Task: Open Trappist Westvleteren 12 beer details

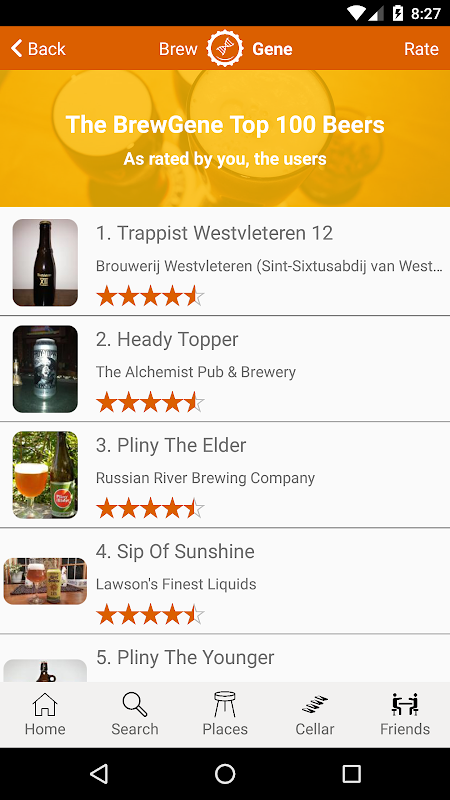Action: click(225, 261)
